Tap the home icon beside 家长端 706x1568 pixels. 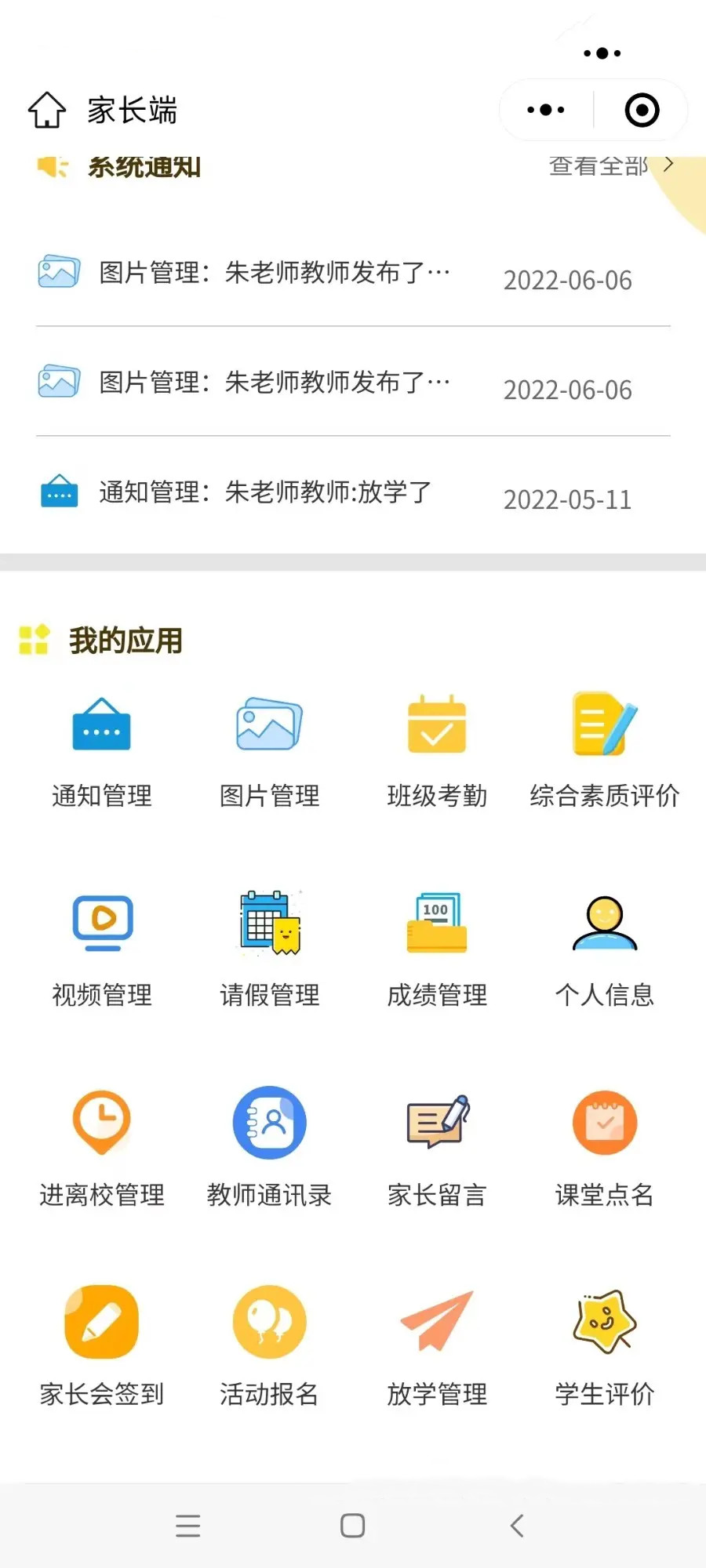(47, 110)
